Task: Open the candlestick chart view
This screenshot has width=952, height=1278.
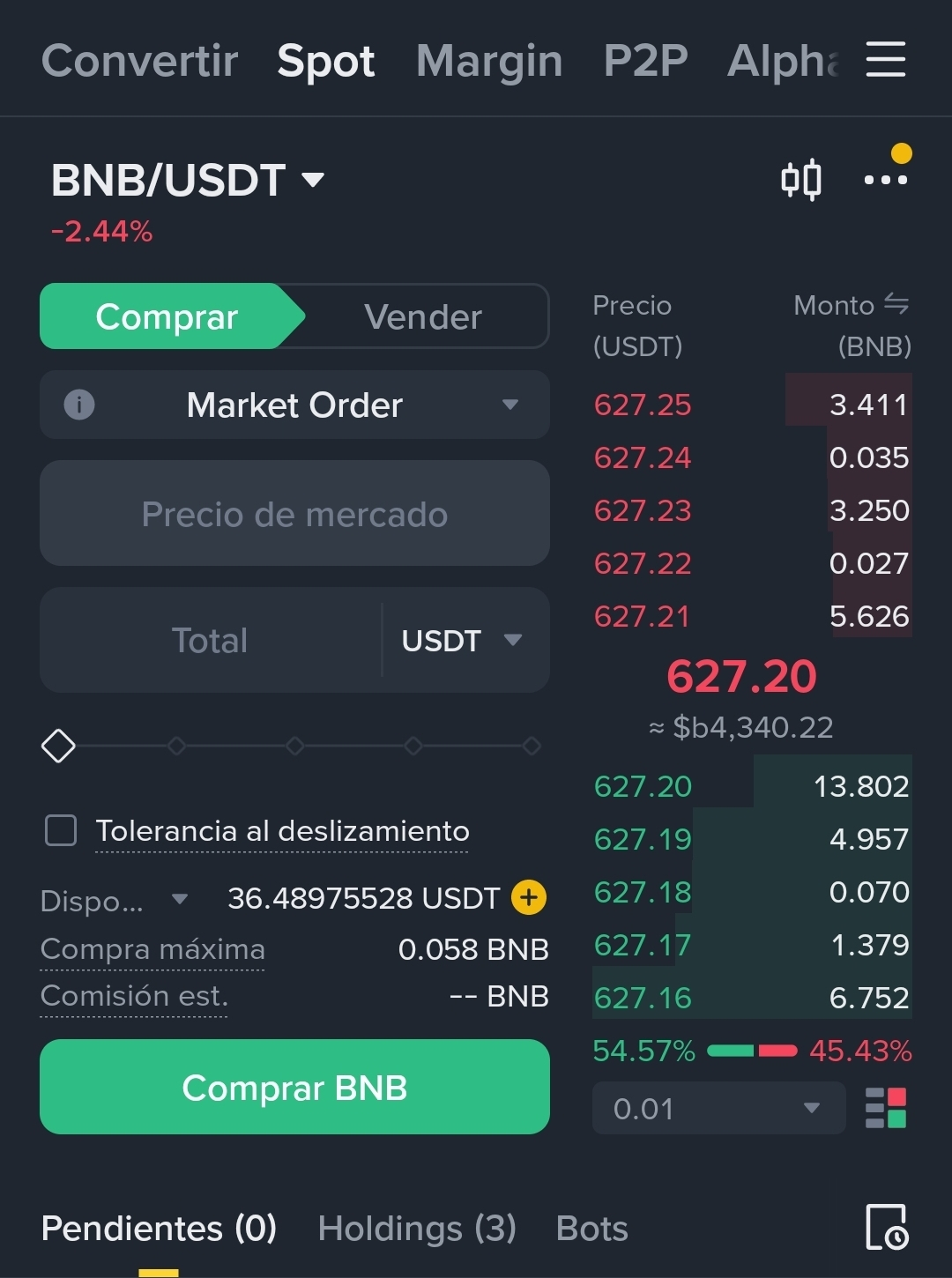Action: click(801, 180)
